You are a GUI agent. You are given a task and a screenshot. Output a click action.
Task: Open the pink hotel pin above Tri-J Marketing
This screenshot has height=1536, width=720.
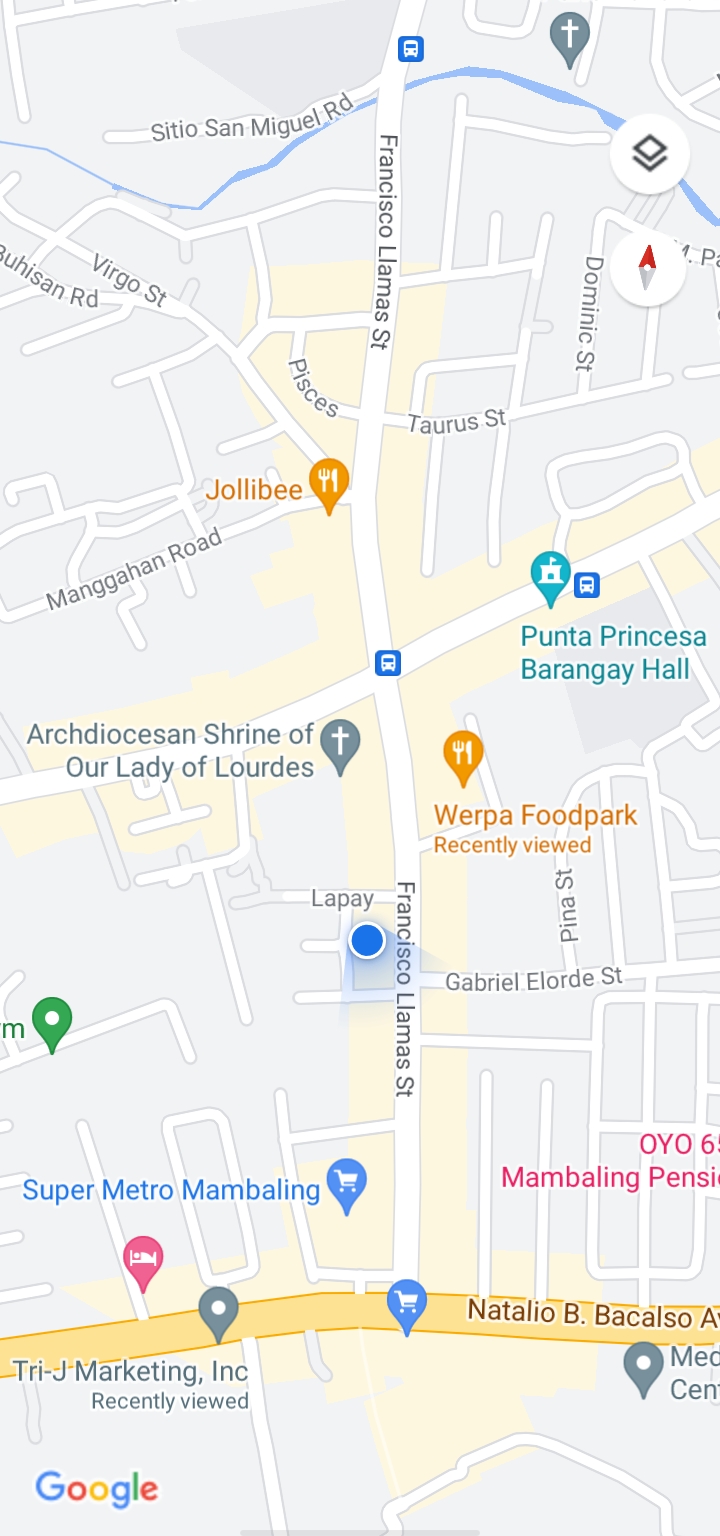(143, 1260)
